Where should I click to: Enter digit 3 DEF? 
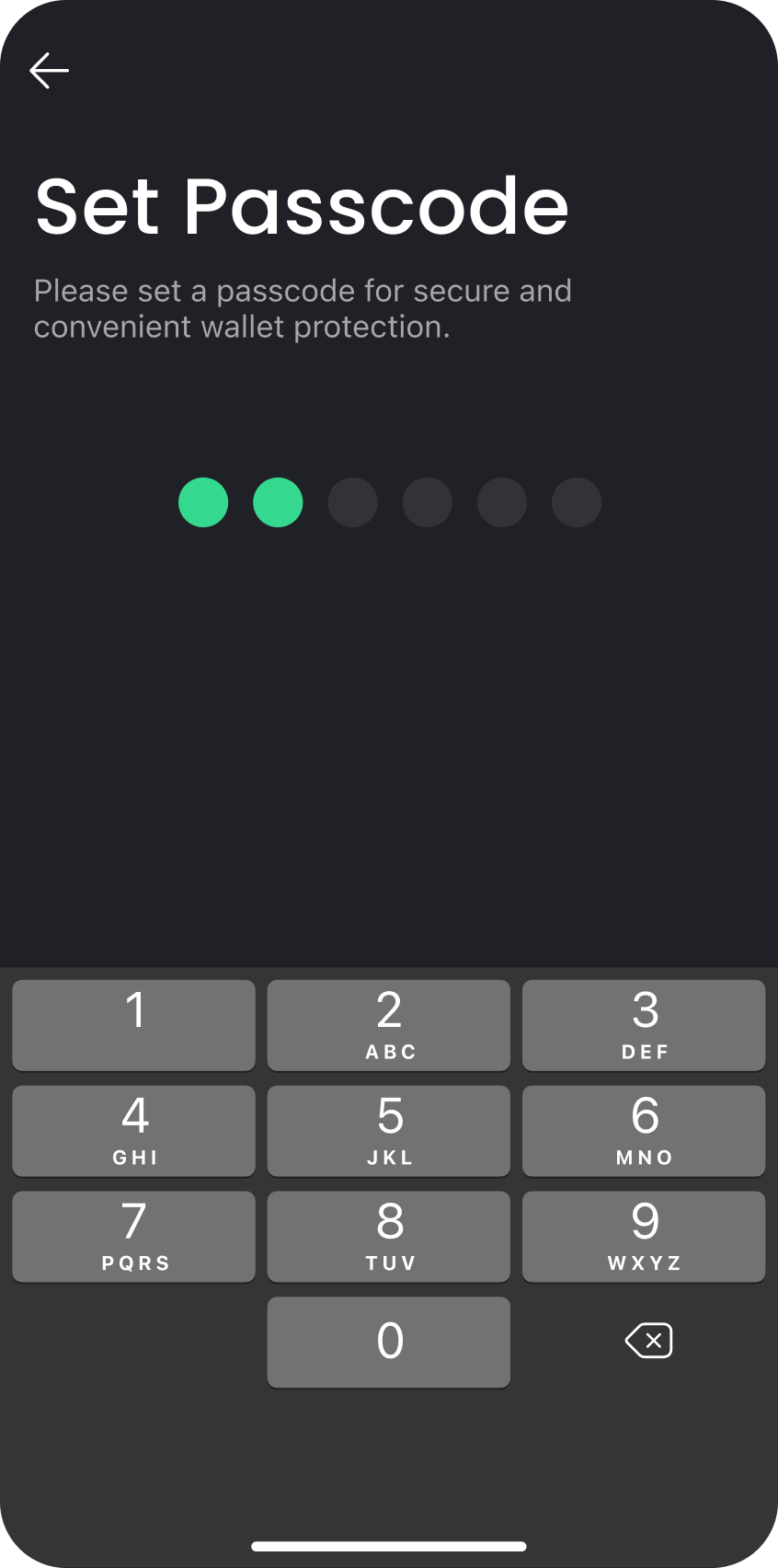coord(644,1024)
